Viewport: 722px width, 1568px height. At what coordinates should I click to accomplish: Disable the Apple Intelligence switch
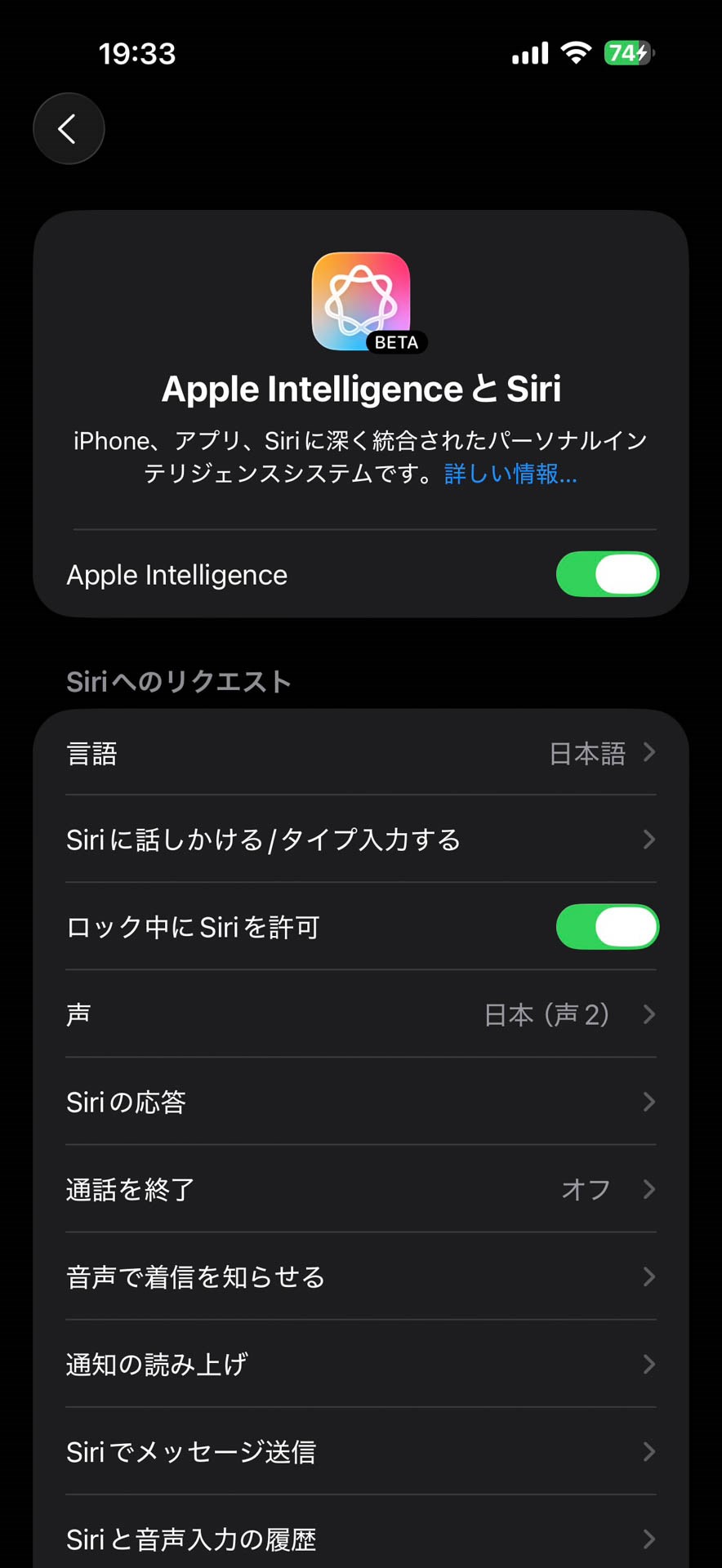point(608,574)
